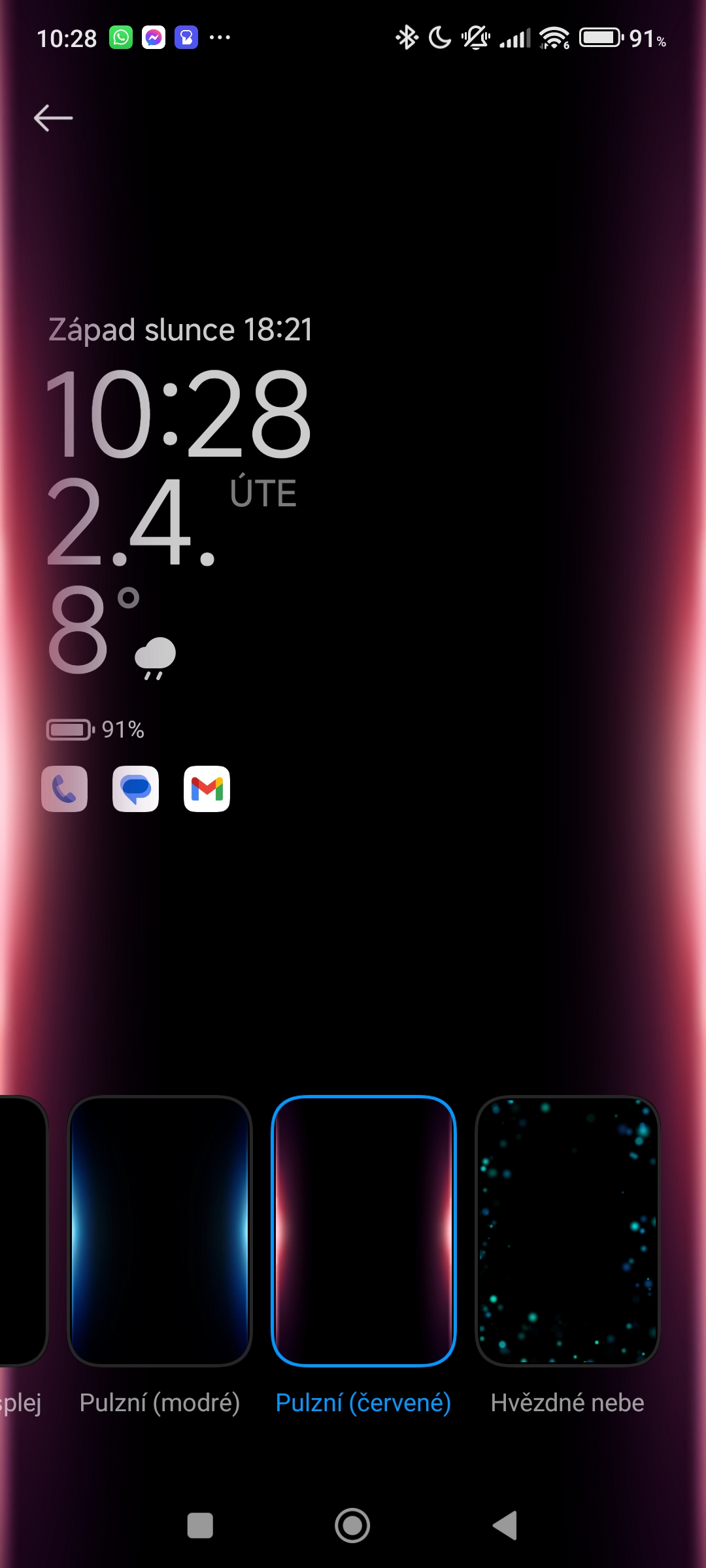Choose the Pulzní (červené) effect
The image size is (706, 1568).
click(x=363, y=1231)
